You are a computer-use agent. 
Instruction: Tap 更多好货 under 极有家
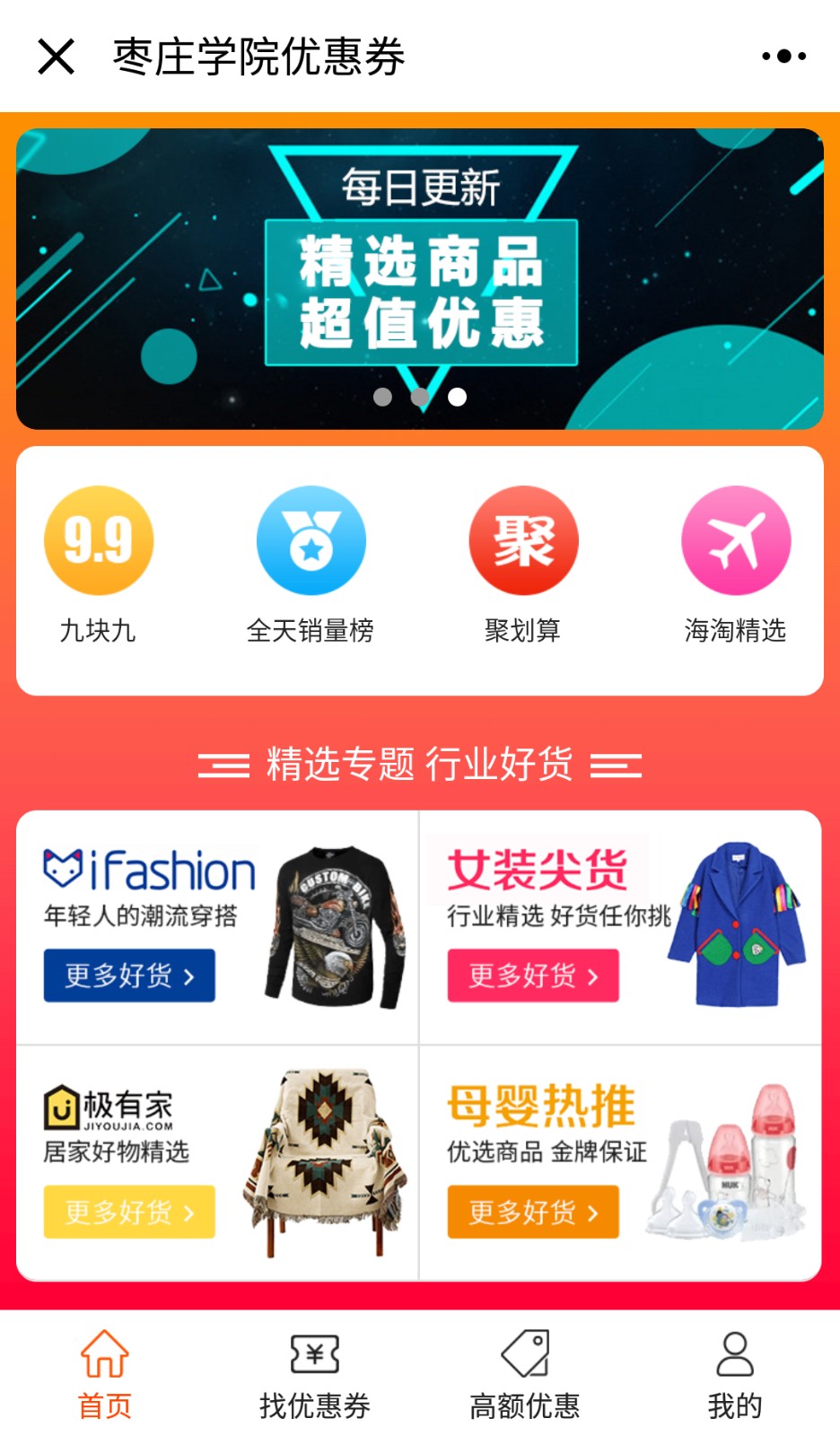129,1213
